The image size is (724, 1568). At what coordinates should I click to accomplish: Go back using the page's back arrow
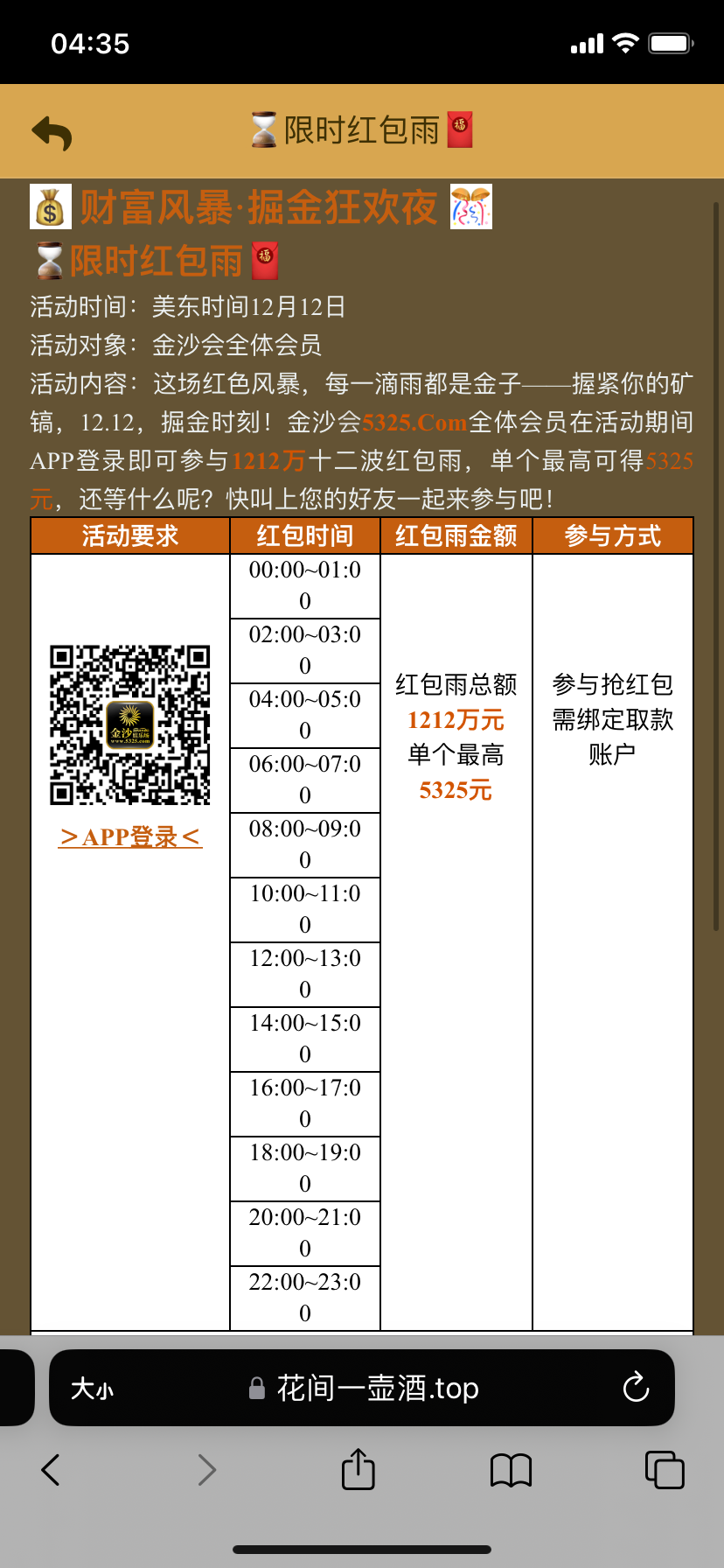[x=52, y=133]
